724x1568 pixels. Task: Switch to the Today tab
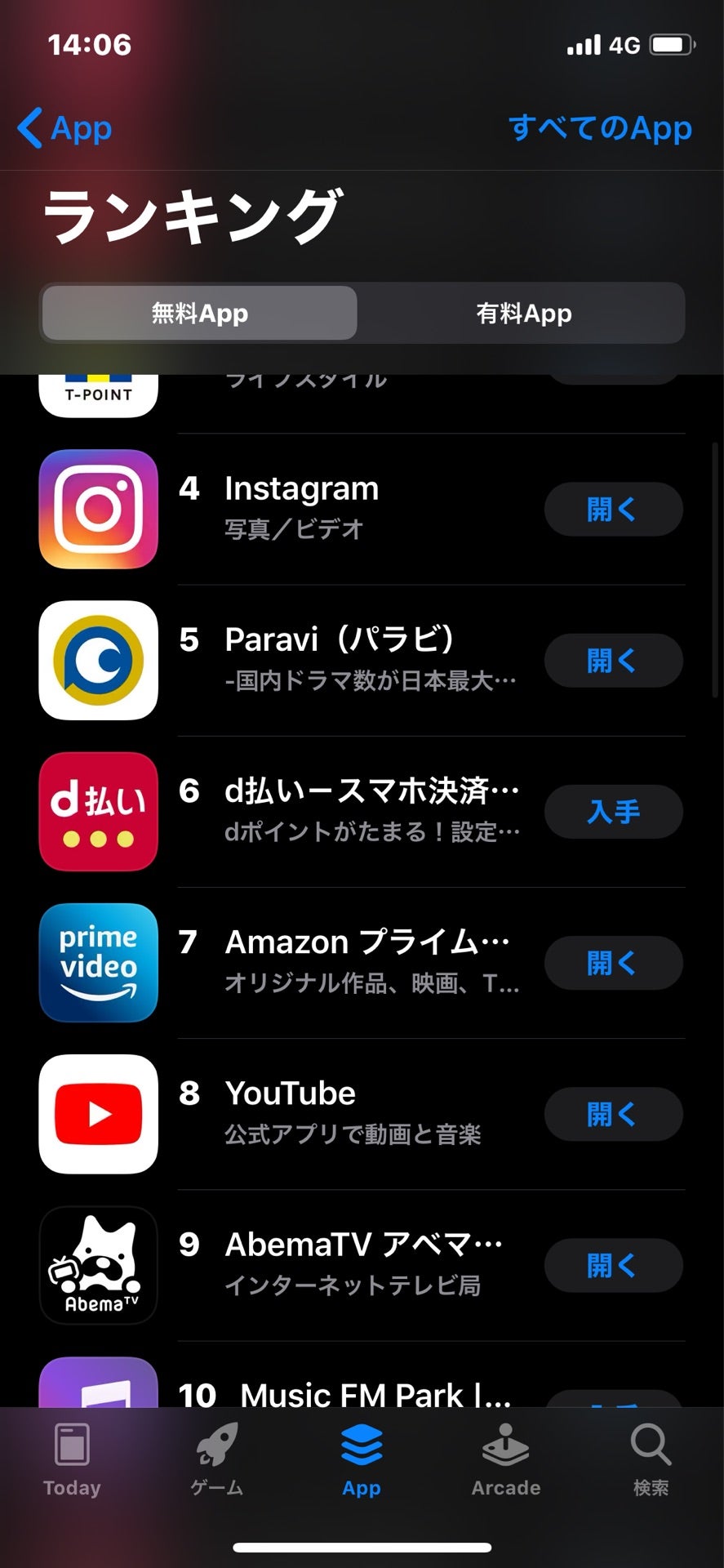point(72,1460)
